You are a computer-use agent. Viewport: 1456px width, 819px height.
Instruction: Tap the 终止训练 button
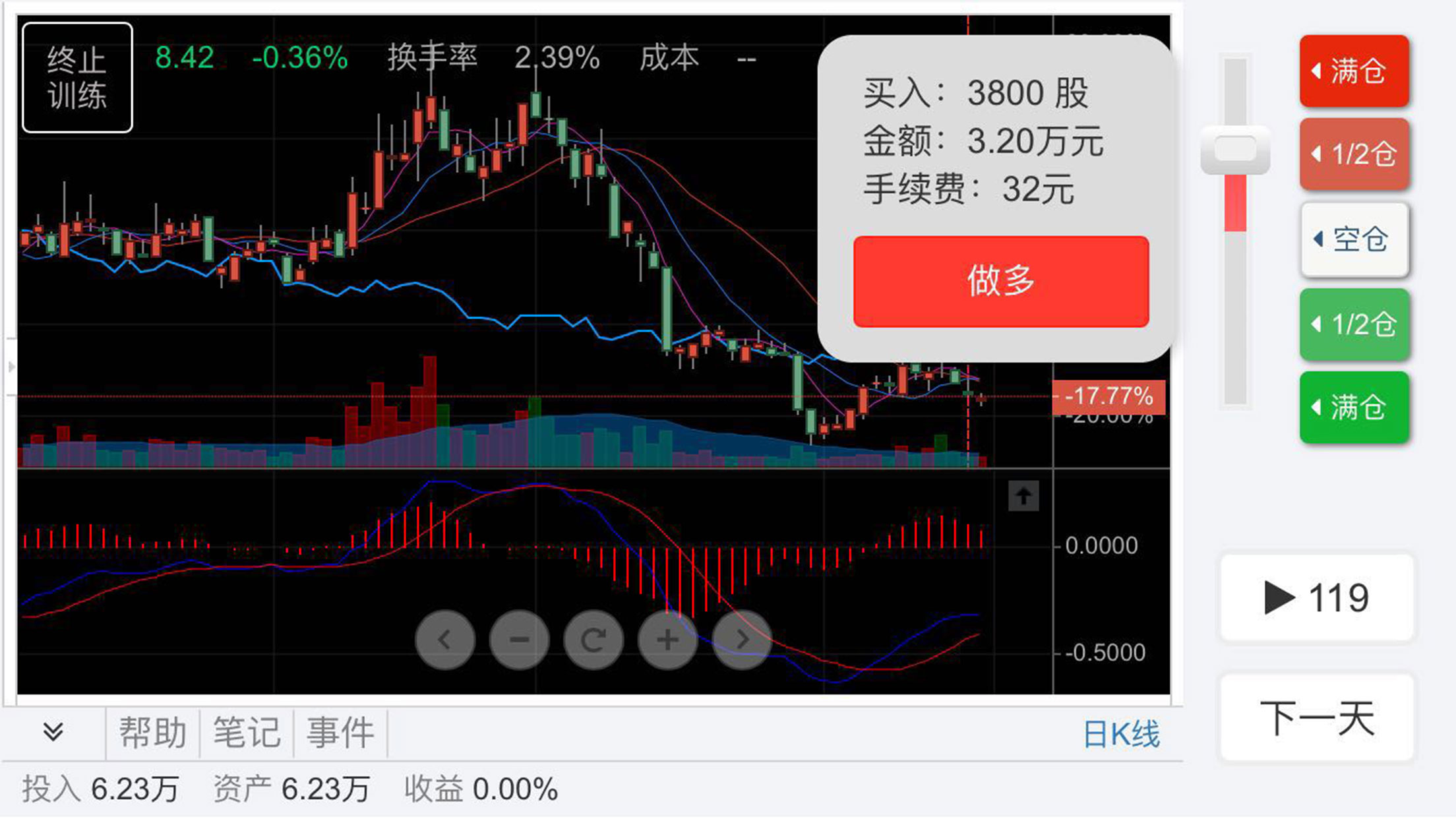click(77, 78)
